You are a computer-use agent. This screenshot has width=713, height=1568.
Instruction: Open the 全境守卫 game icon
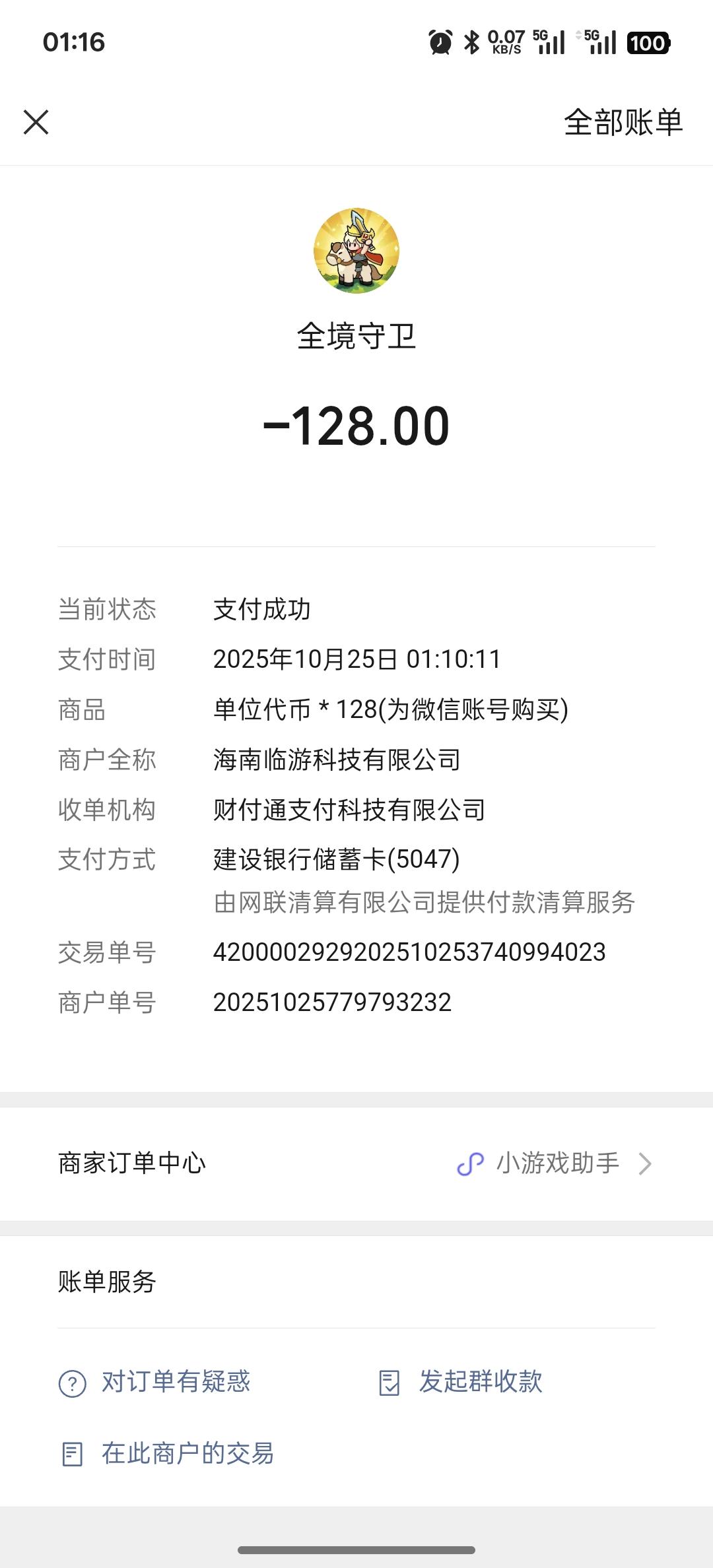point(356,251)
